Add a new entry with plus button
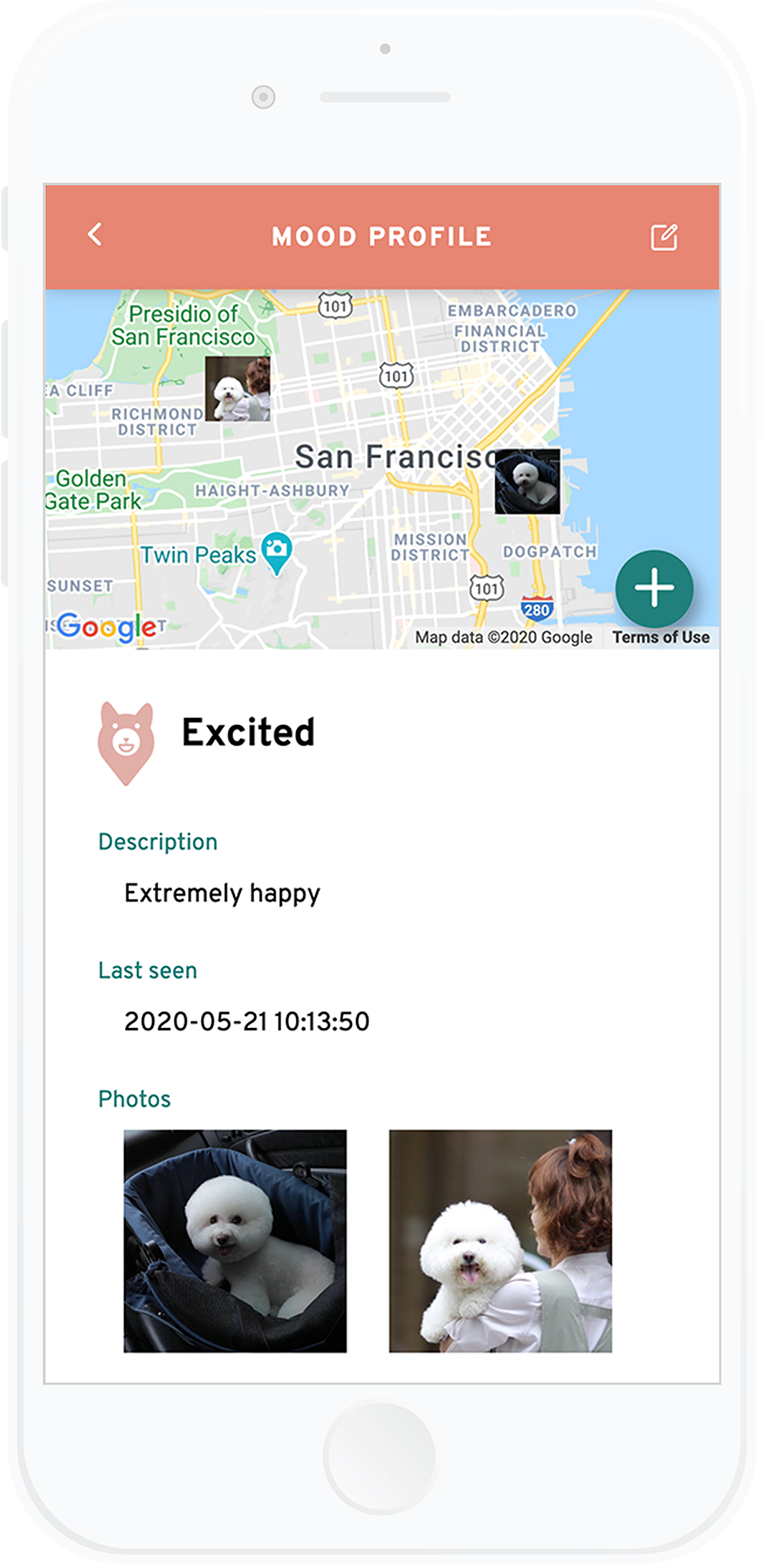 654,589
